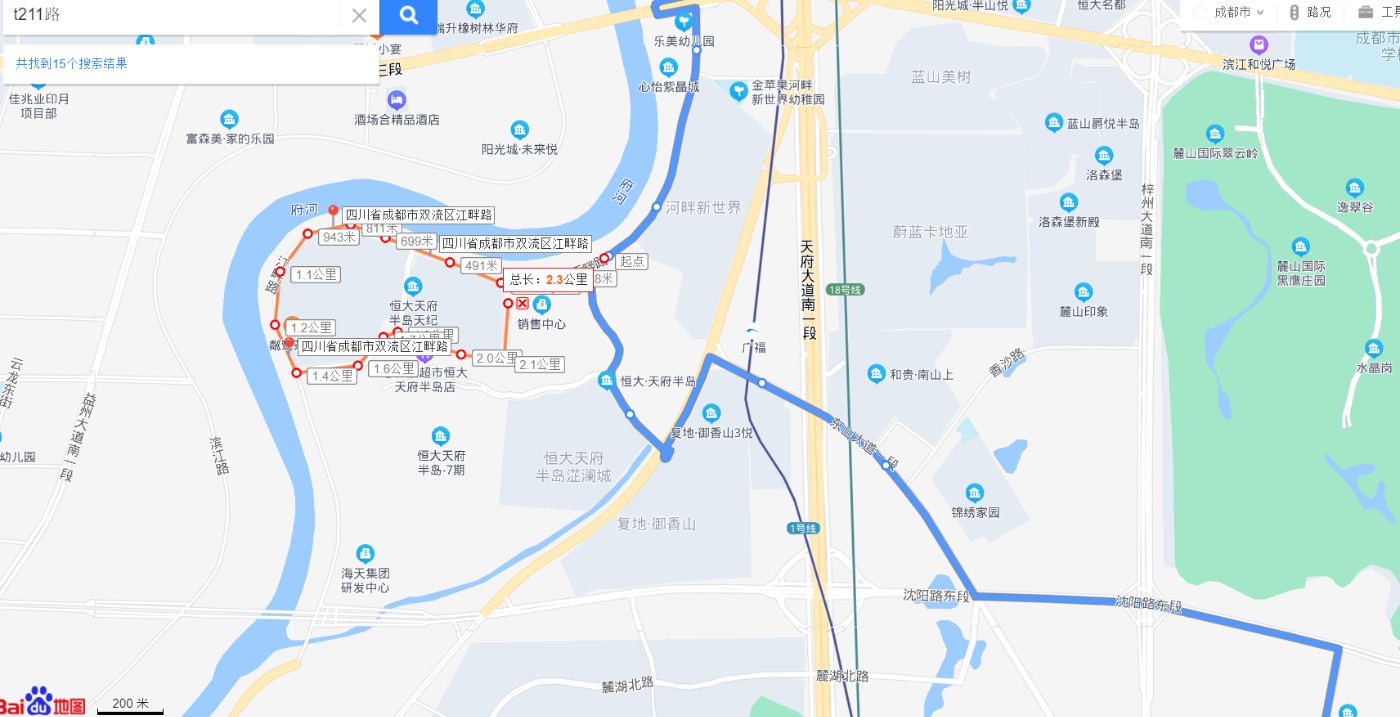Clear the search query text
The image size is (1400, 717).
tap(359, 15)
